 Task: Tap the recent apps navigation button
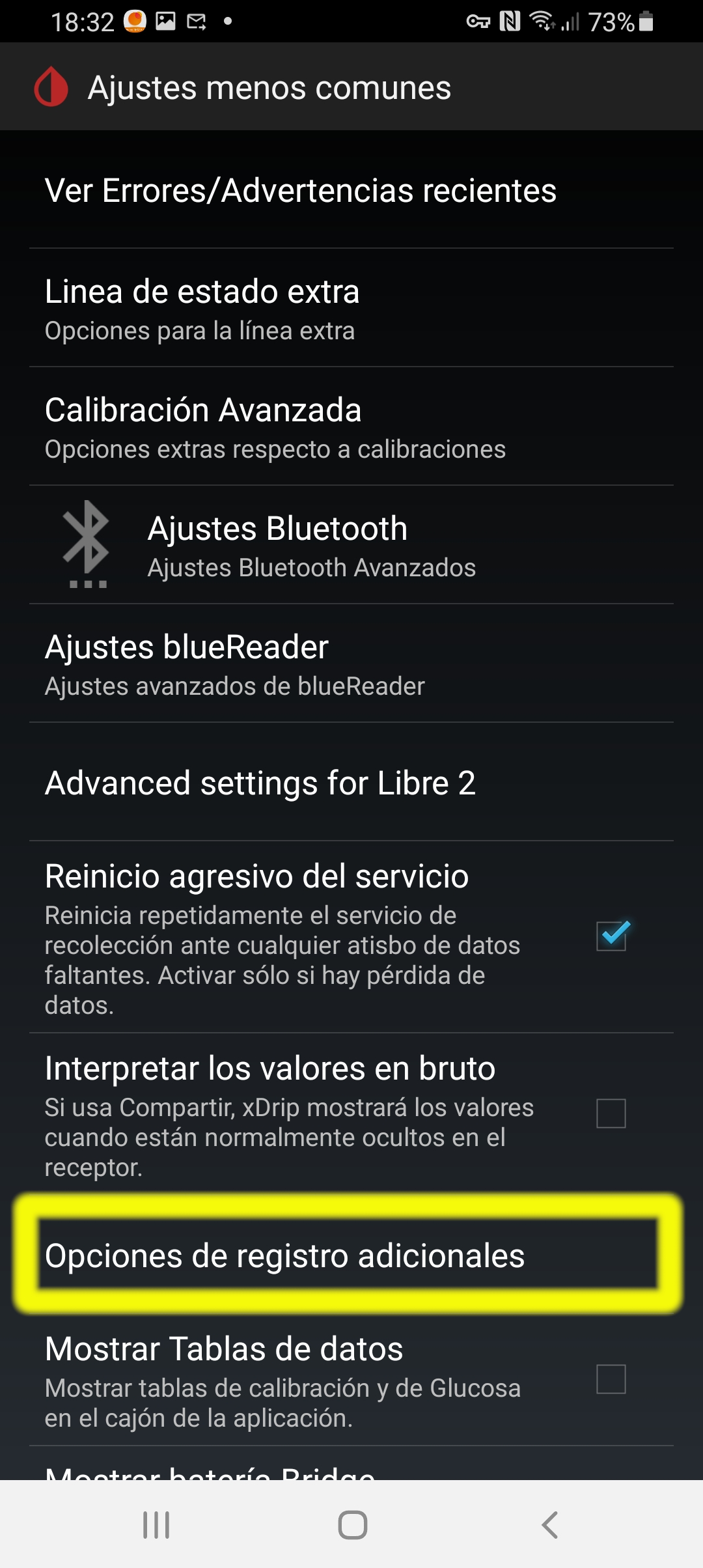tap(156, 1524)
